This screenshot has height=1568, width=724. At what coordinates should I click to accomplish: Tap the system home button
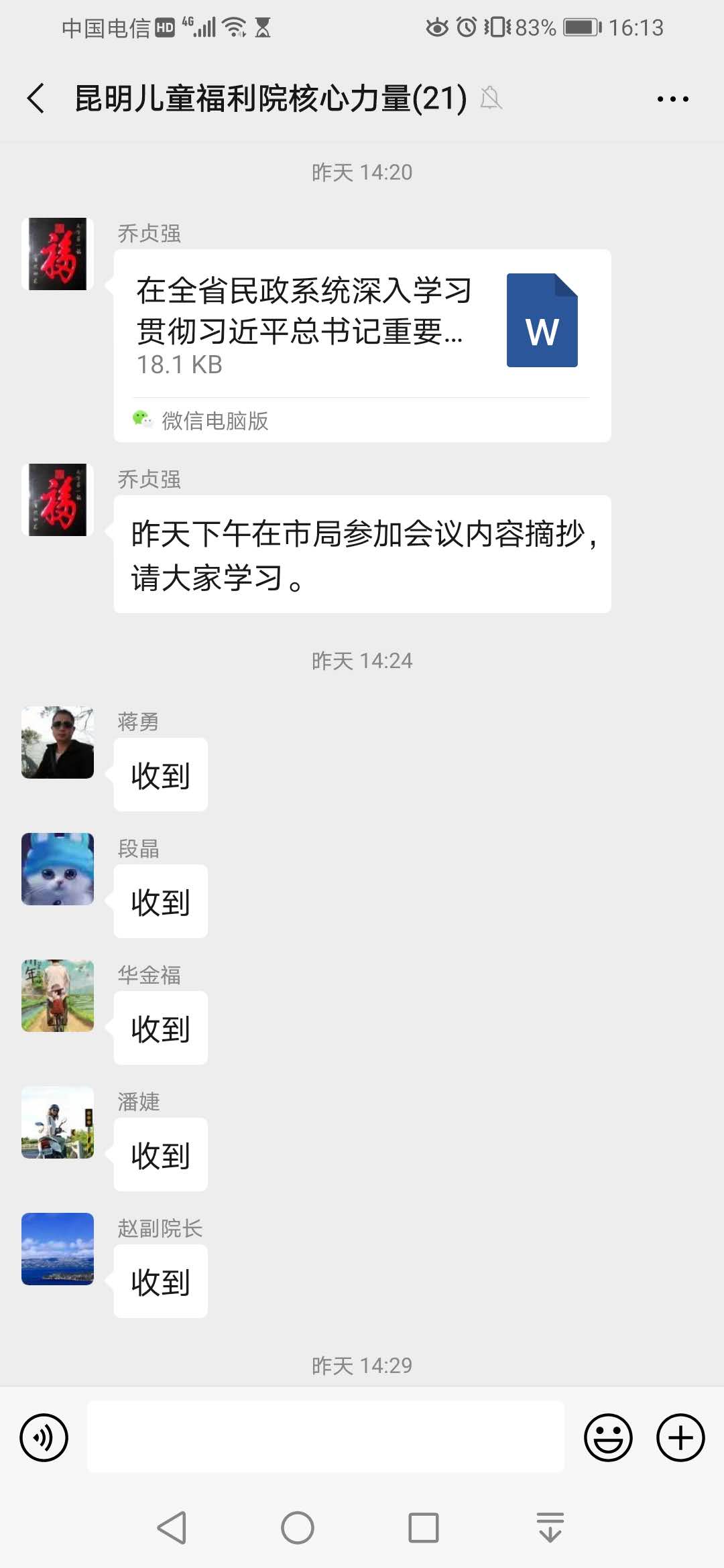click(x=298, y=1528)
